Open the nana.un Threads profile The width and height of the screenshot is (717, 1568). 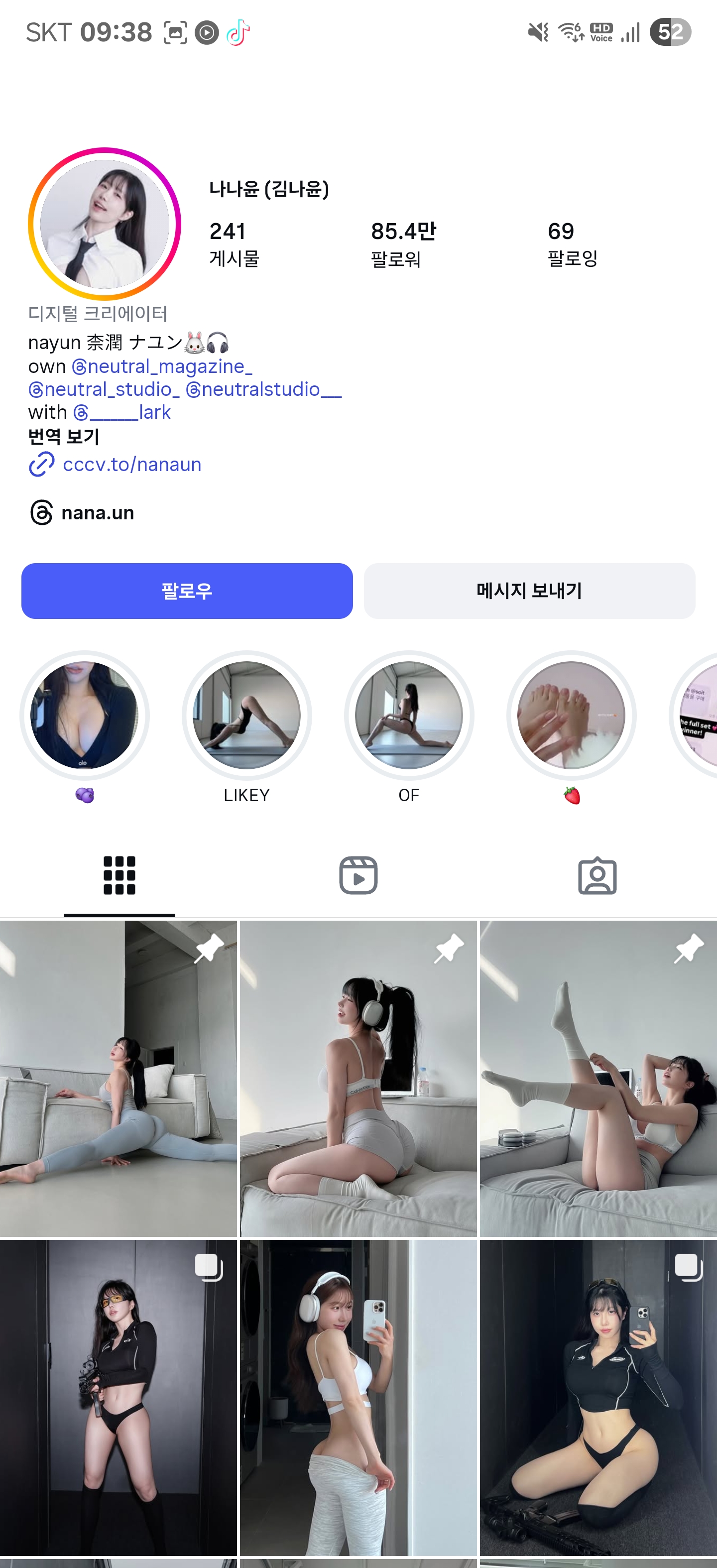coord(98,512)
